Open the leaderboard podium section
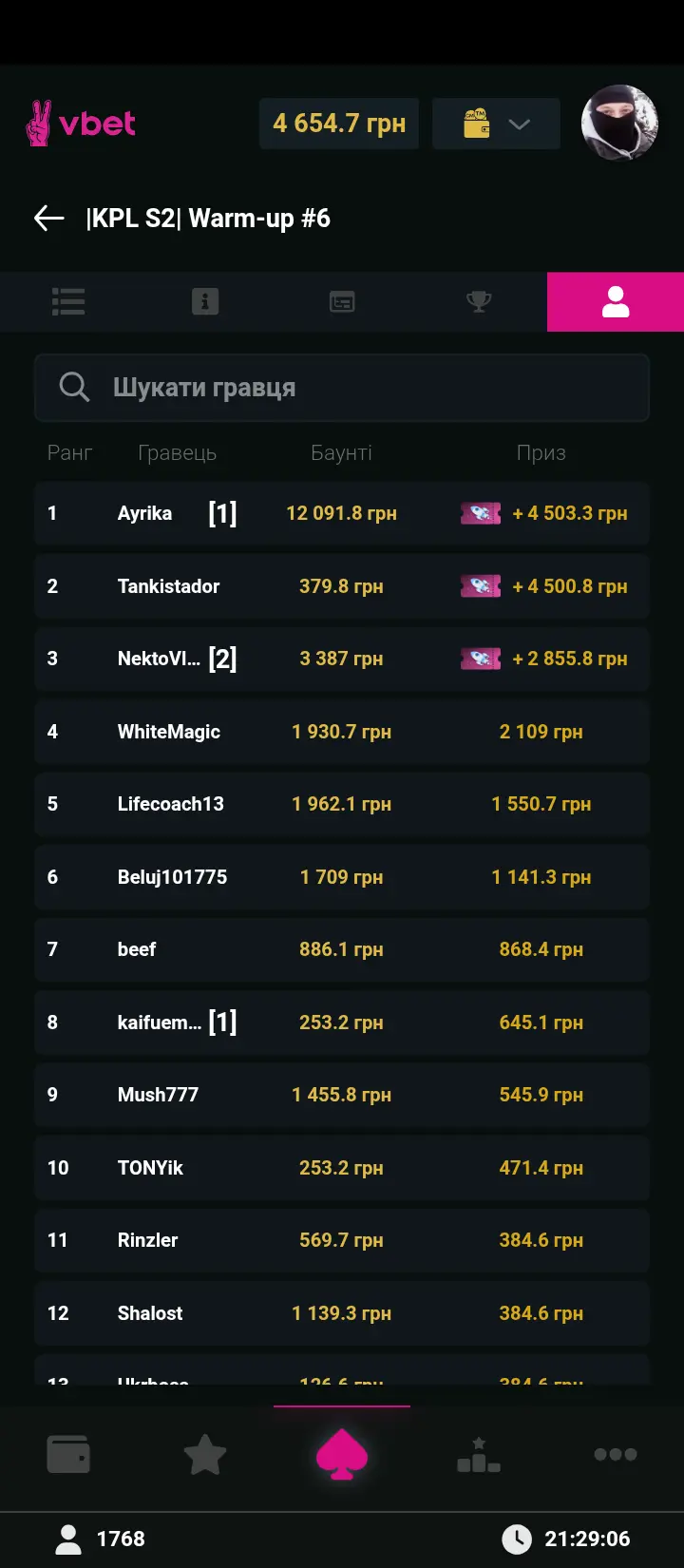 coord(479,1455)
